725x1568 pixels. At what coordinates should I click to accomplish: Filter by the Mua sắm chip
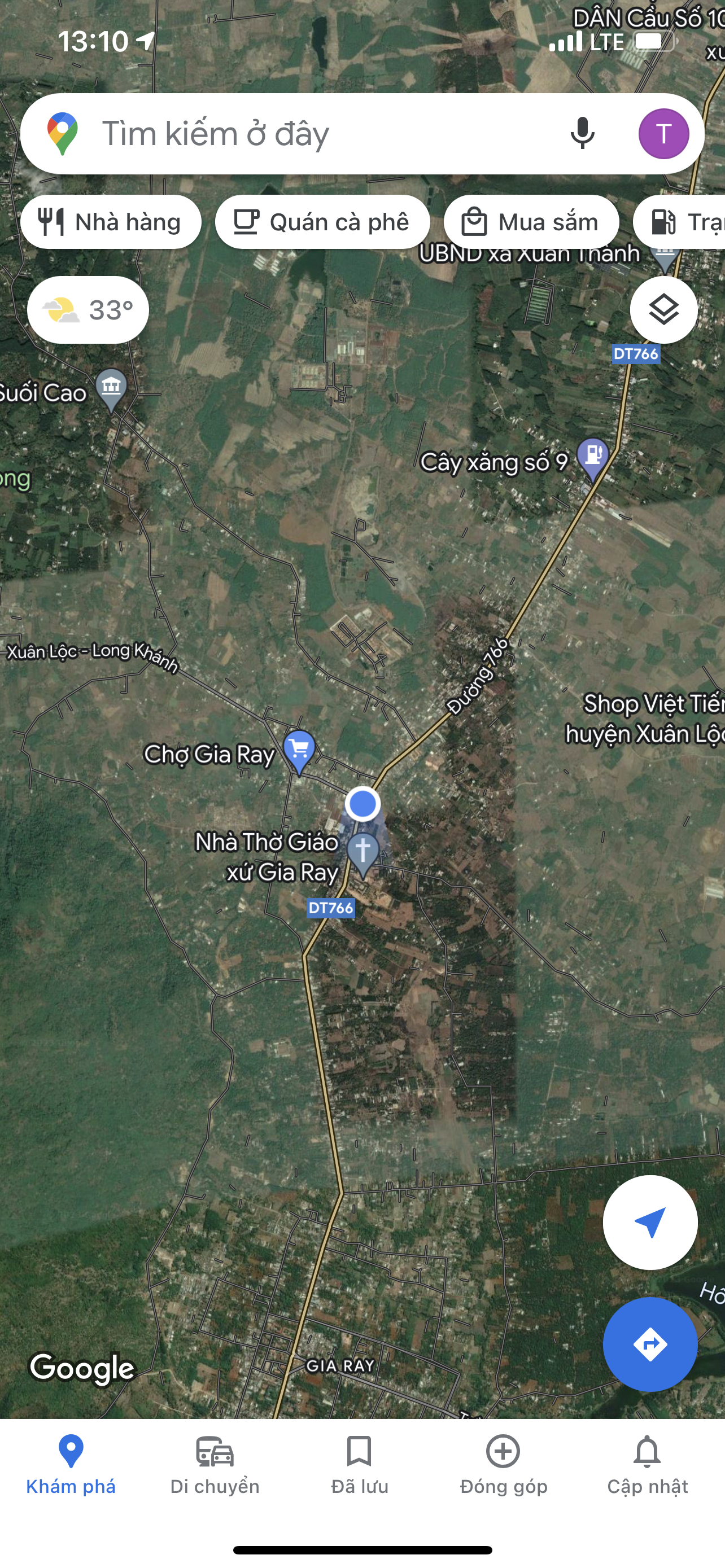pos(531,222)
